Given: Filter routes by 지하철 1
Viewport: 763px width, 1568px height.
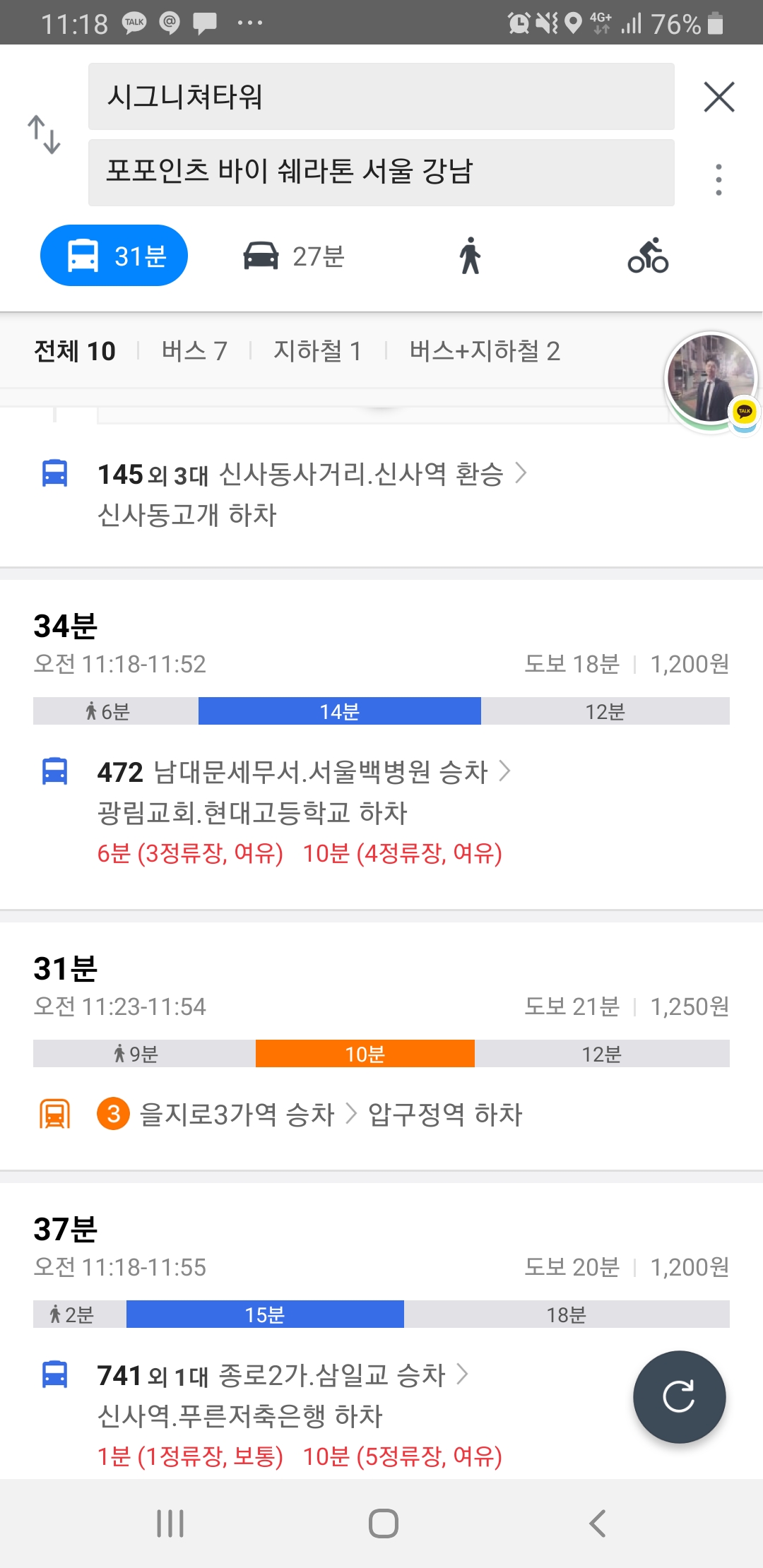Looking at the screenshot, I should pyautogui.click(x=317, y=351).
